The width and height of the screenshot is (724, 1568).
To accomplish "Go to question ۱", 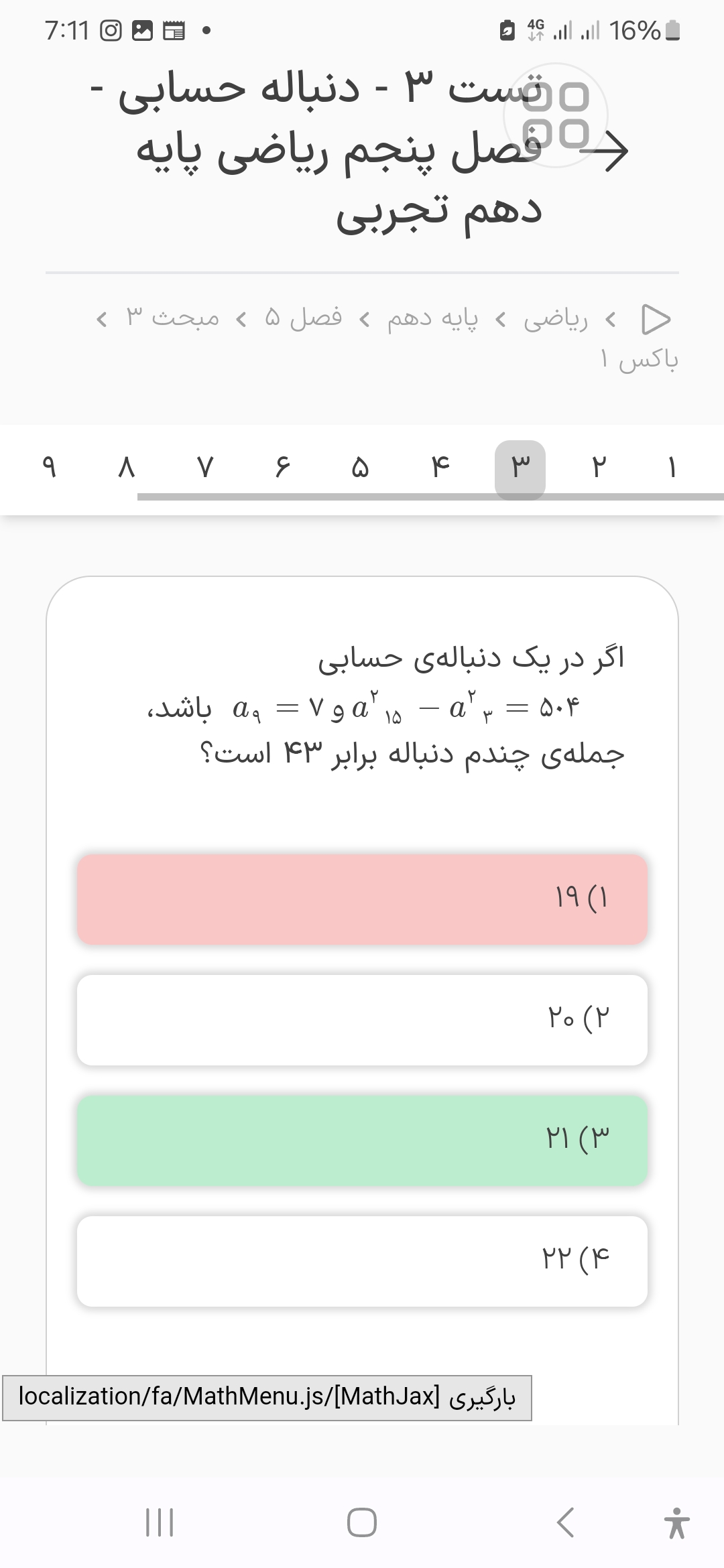I will tap(672, 467).
